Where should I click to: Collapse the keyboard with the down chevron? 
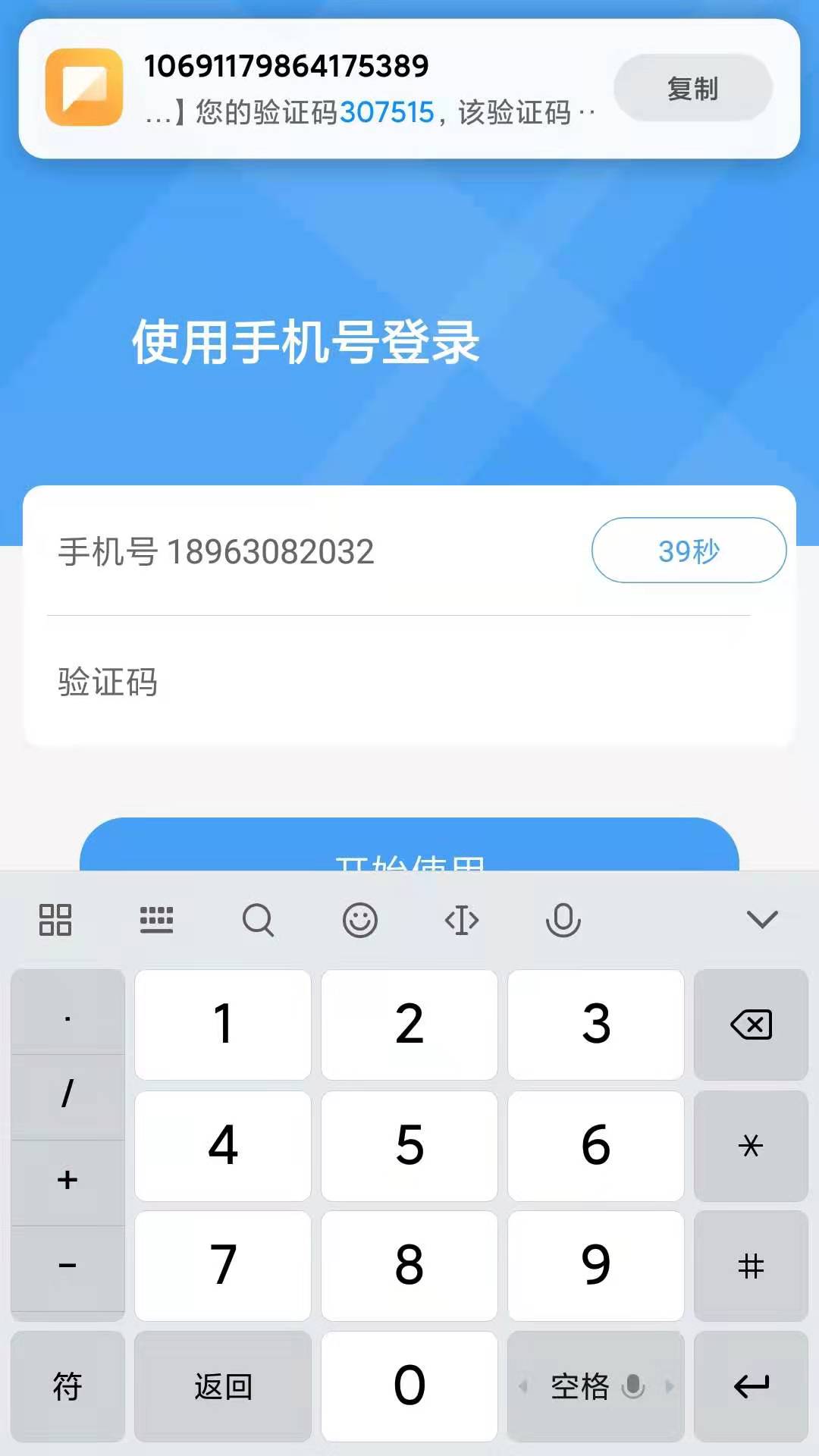[762, 920]
